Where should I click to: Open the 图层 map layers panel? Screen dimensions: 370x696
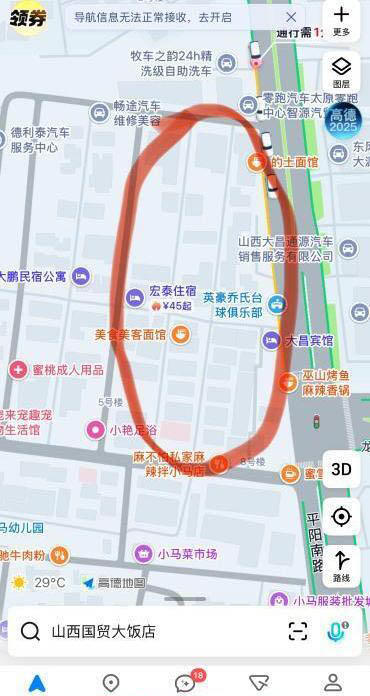coord(341,72)
